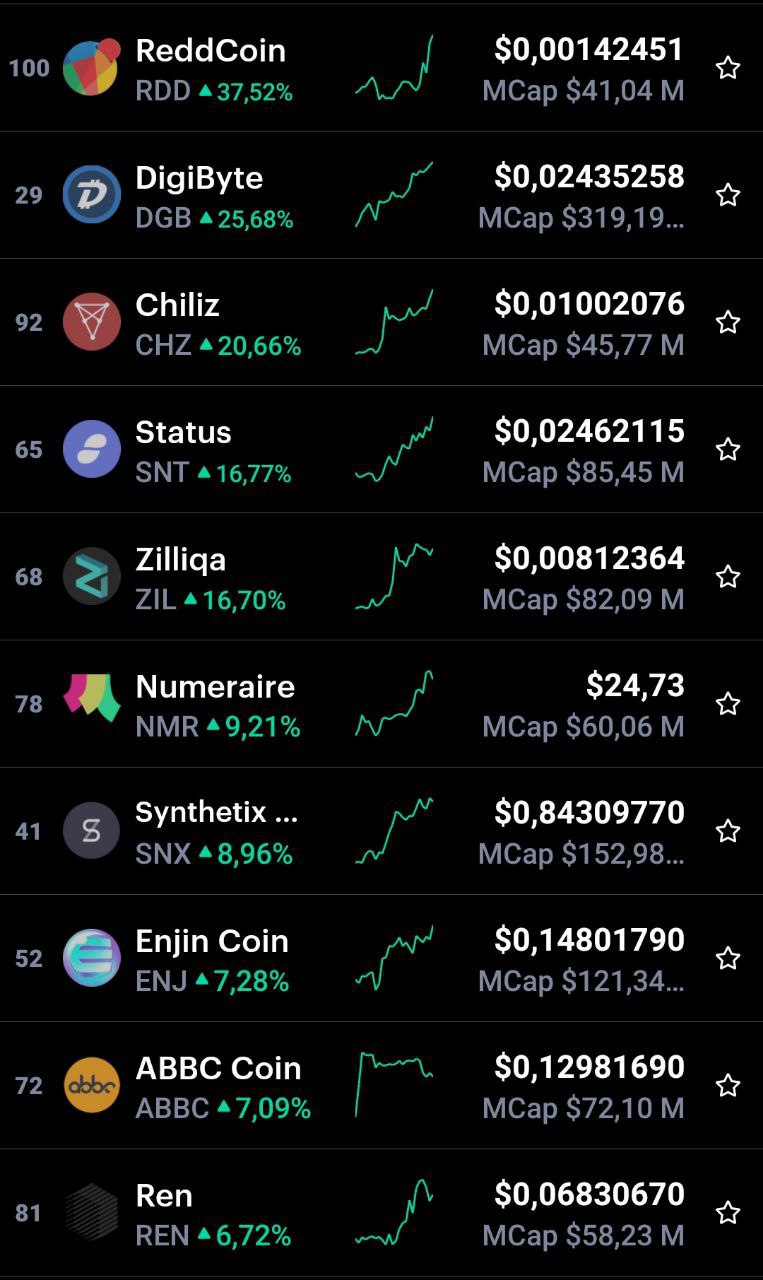Viewport: 763px width, 1280px height.
Task: Favorite Status with its star icon
Action: pyautogui.click(x=728, y=449)
